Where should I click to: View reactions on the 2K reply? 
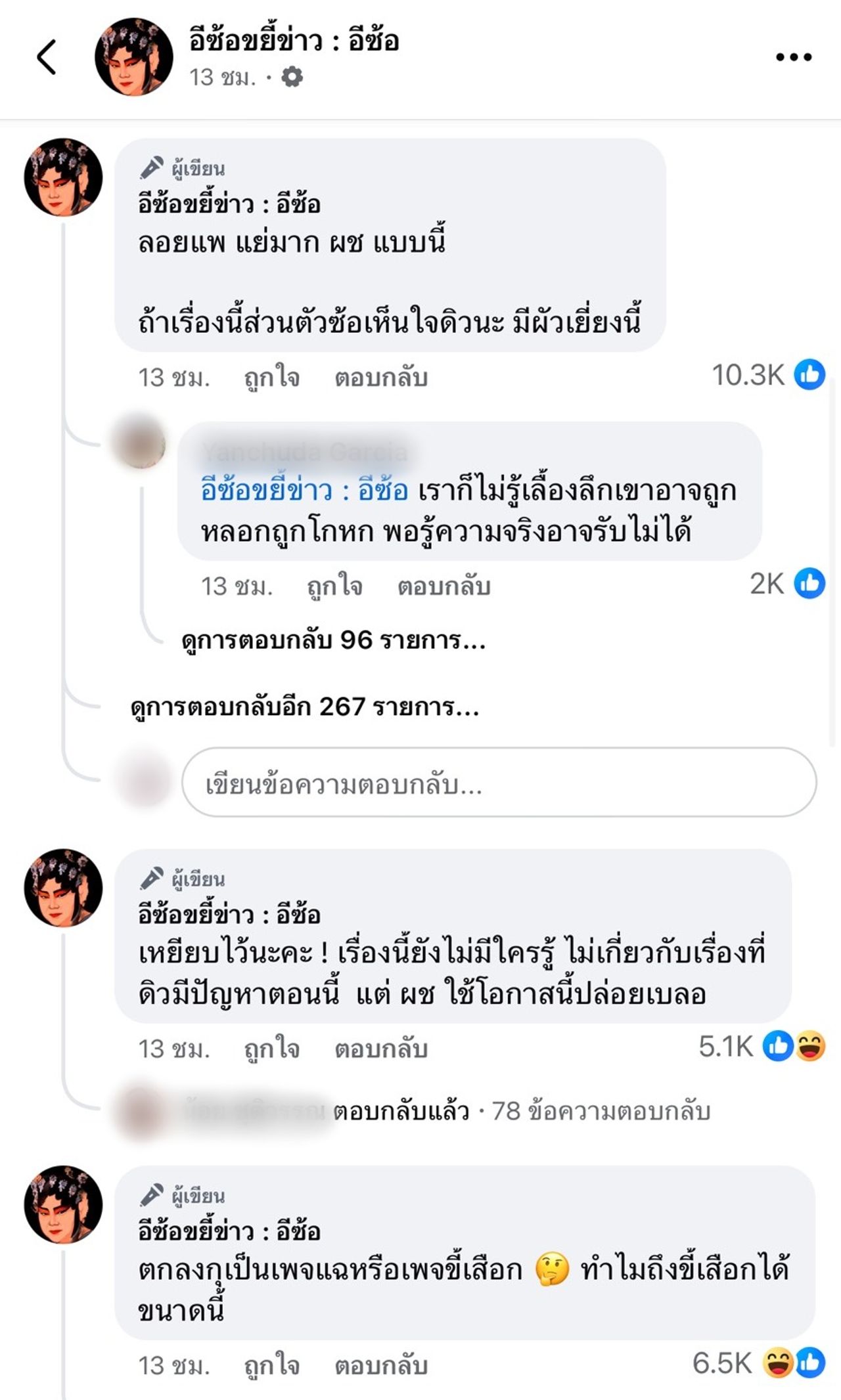click(787, 584)
